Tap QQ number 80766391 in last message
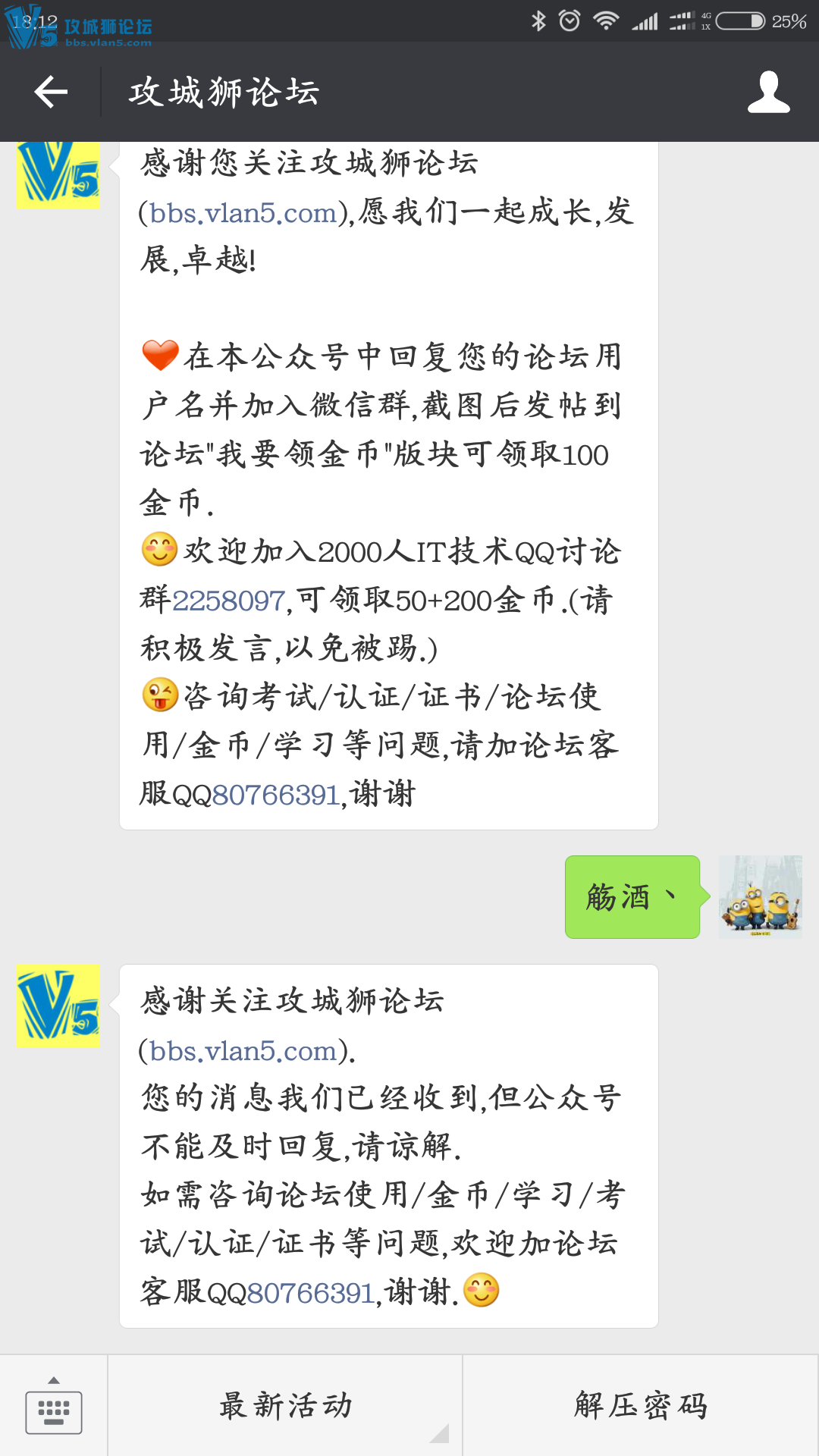This screenshot has height=1456, width=819. pos(310,1293)
